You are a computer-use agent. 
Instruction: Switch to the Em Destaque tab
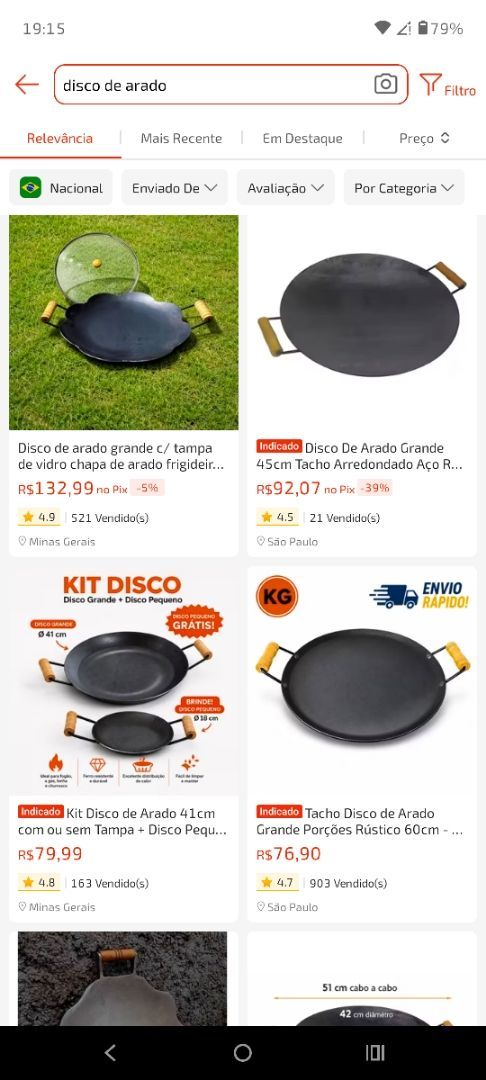[x=302, y=138]
